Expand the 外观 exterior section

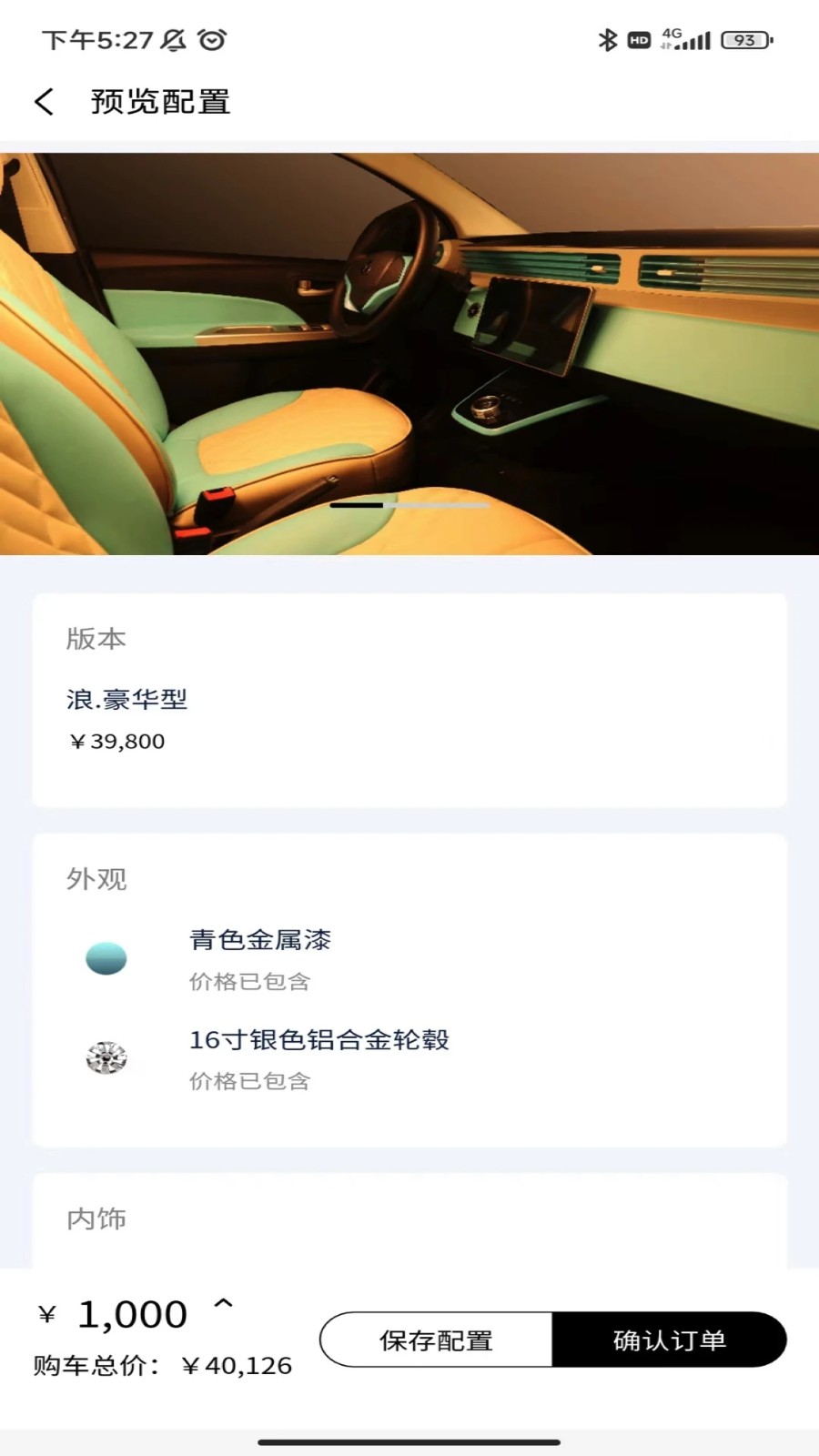(97, 877)
